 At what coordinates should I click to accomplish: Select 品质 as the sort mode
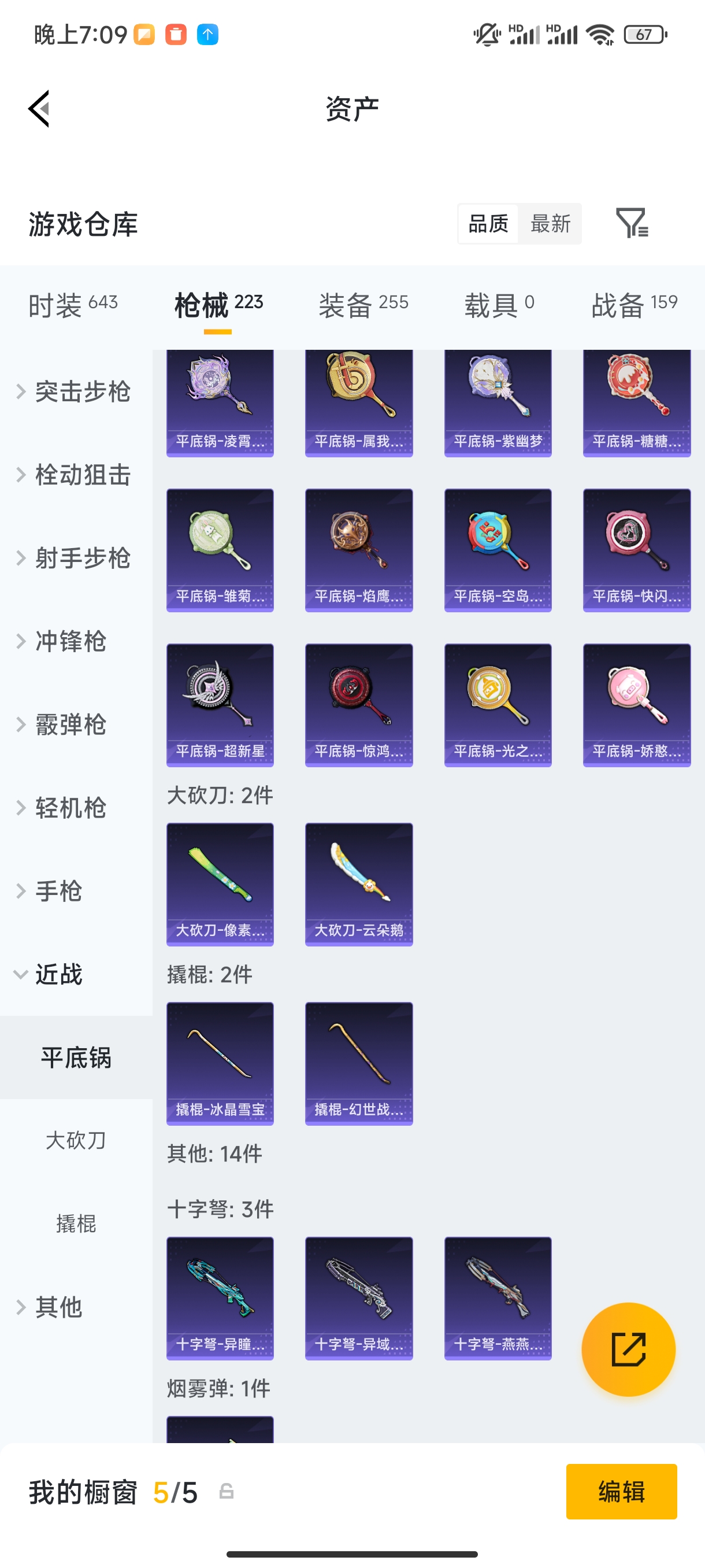[487, 224]
